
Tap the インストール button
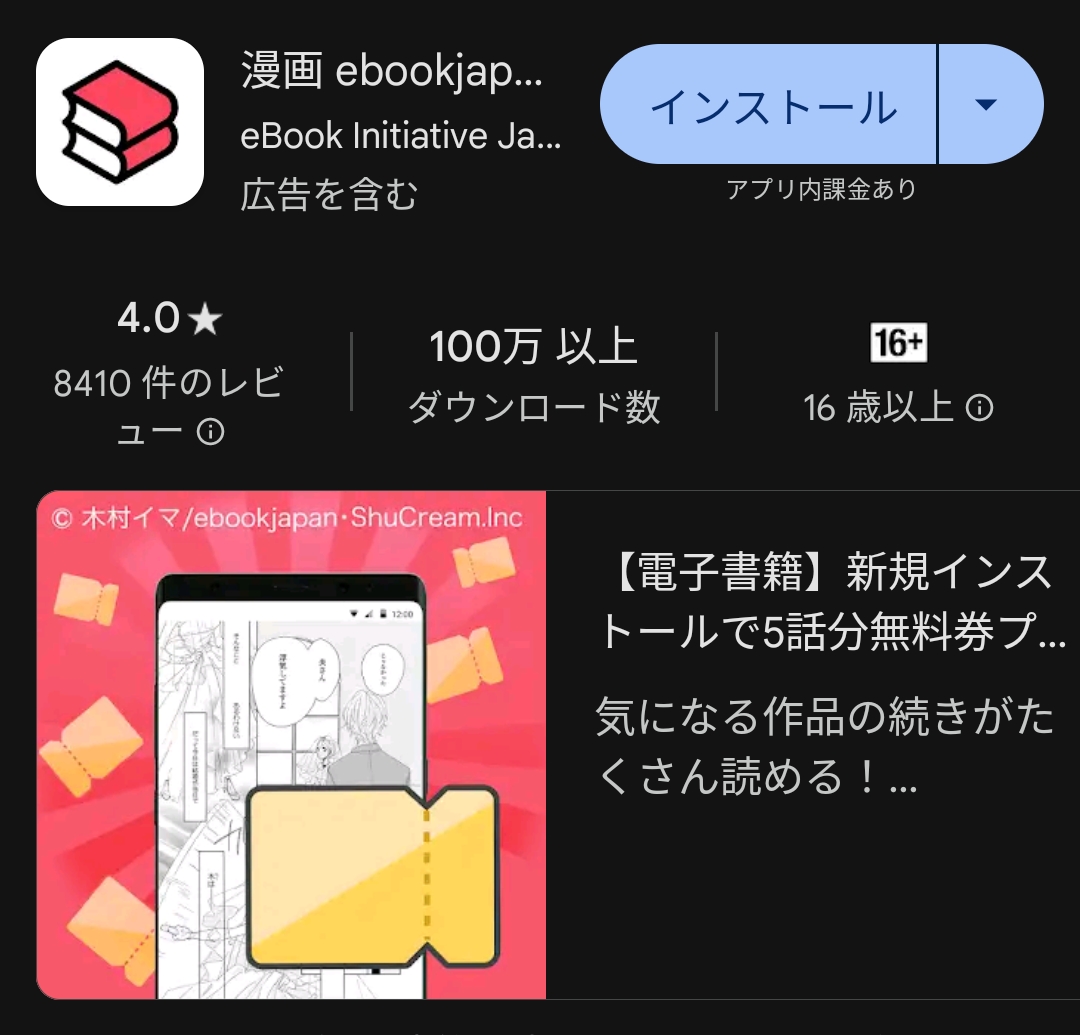[x=770, y=106]
